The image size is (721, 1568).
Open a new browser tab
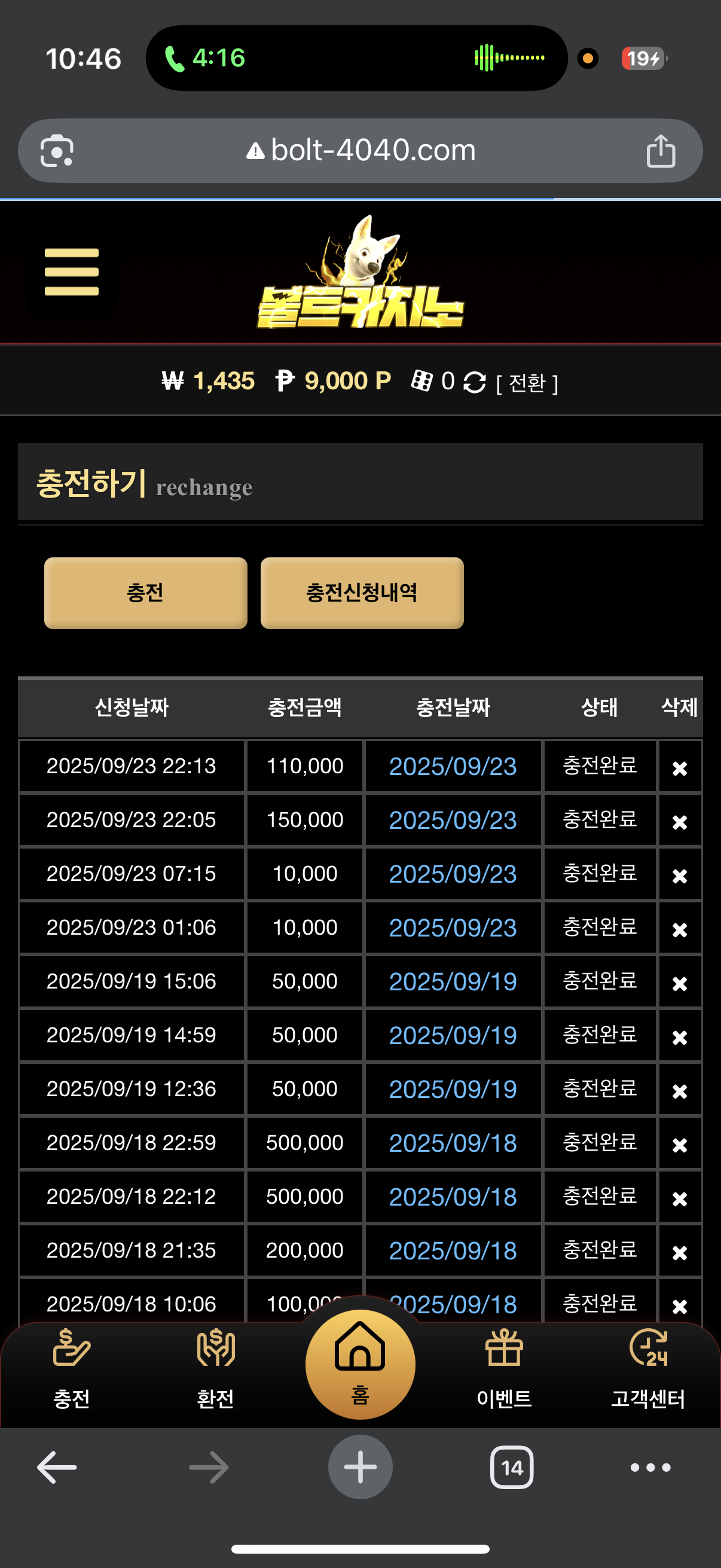coord(360,1467)
